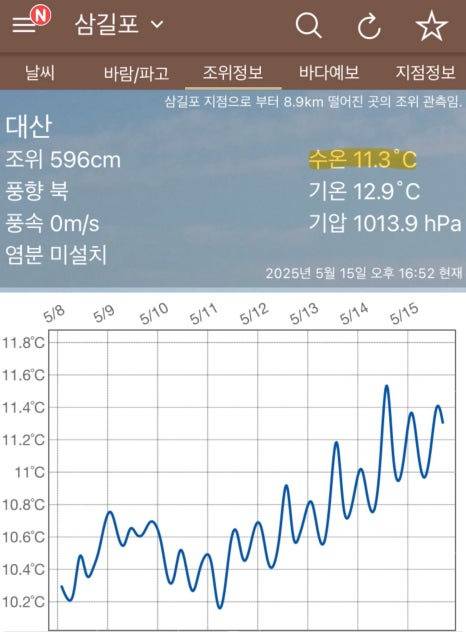Switch to the 바람/파고 tab

point(136,73)
